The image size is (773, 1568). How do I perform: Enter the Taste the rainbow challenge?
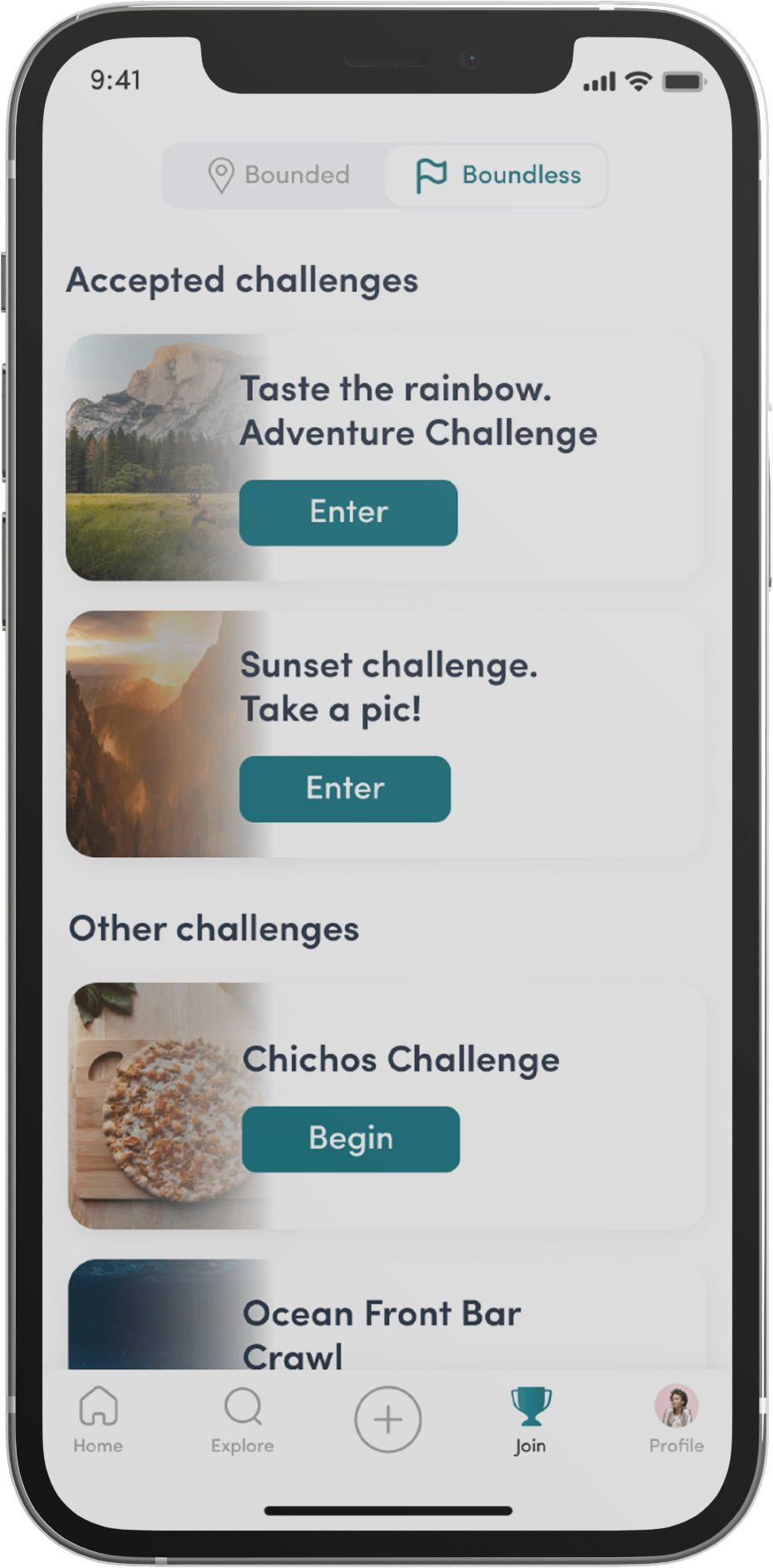click(348, 513)
